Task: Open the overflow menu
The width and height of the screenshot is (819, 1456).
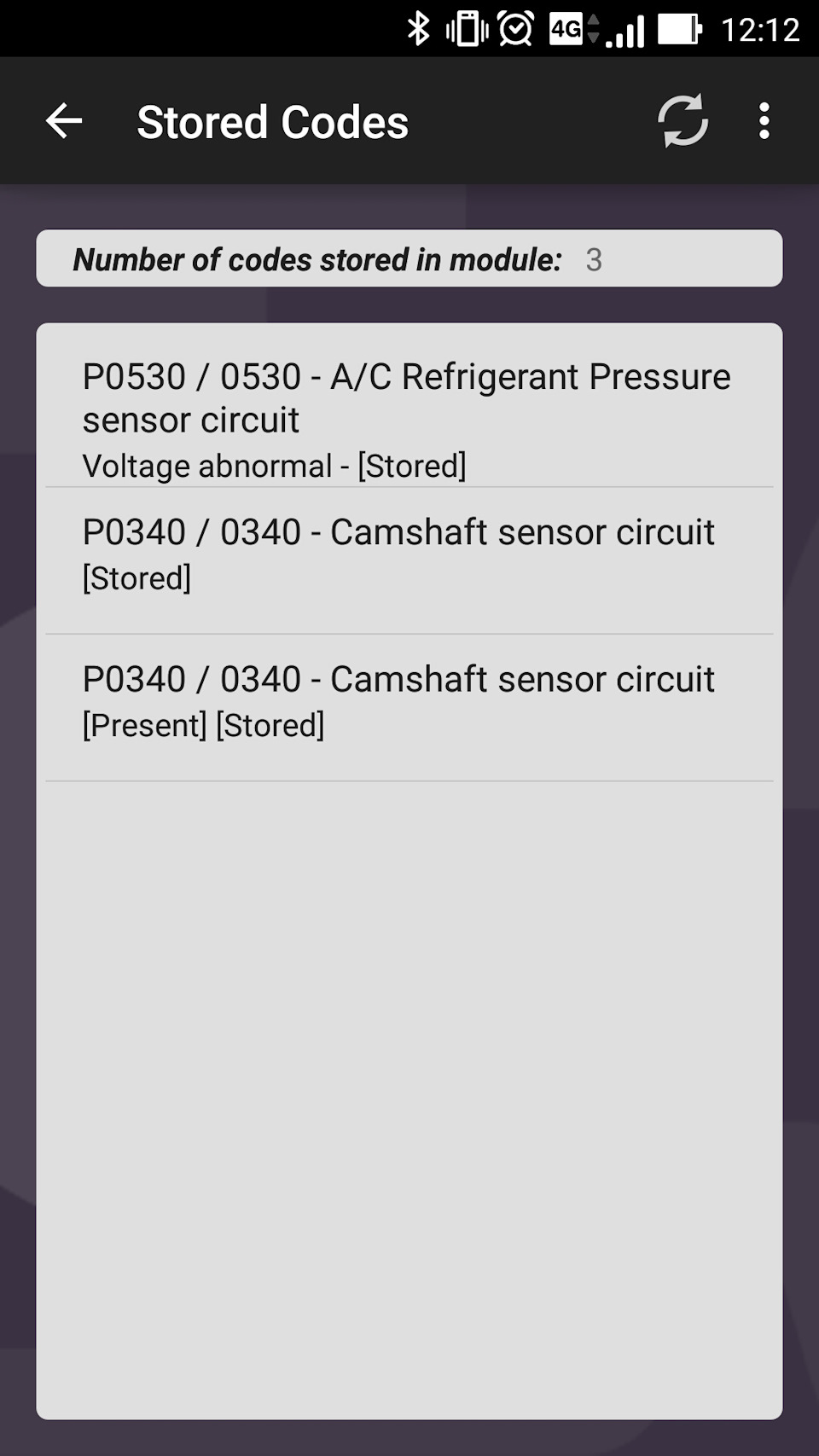Action: [764, 121]
